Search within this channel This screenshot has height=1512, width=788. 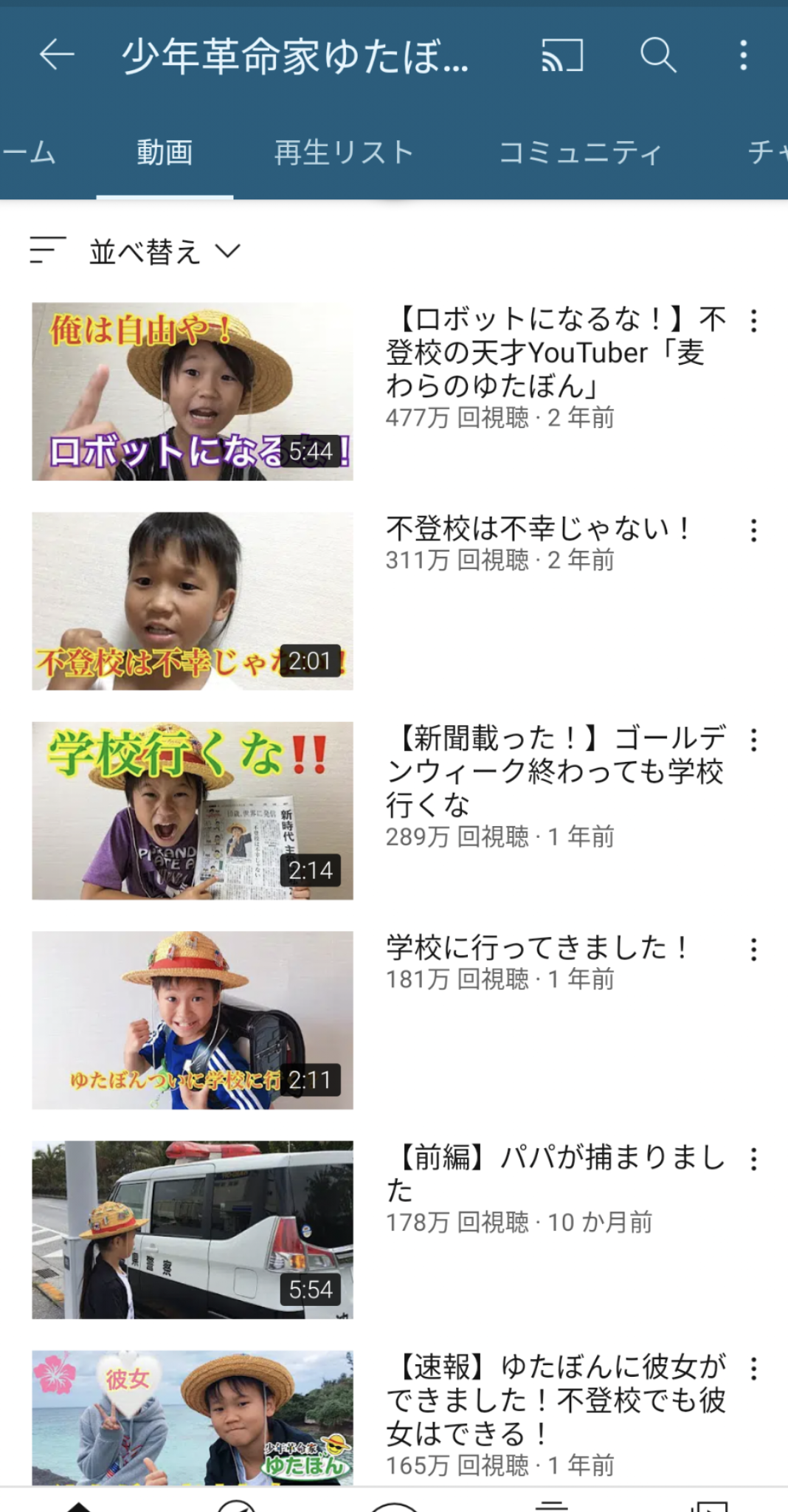click(657, 55)
